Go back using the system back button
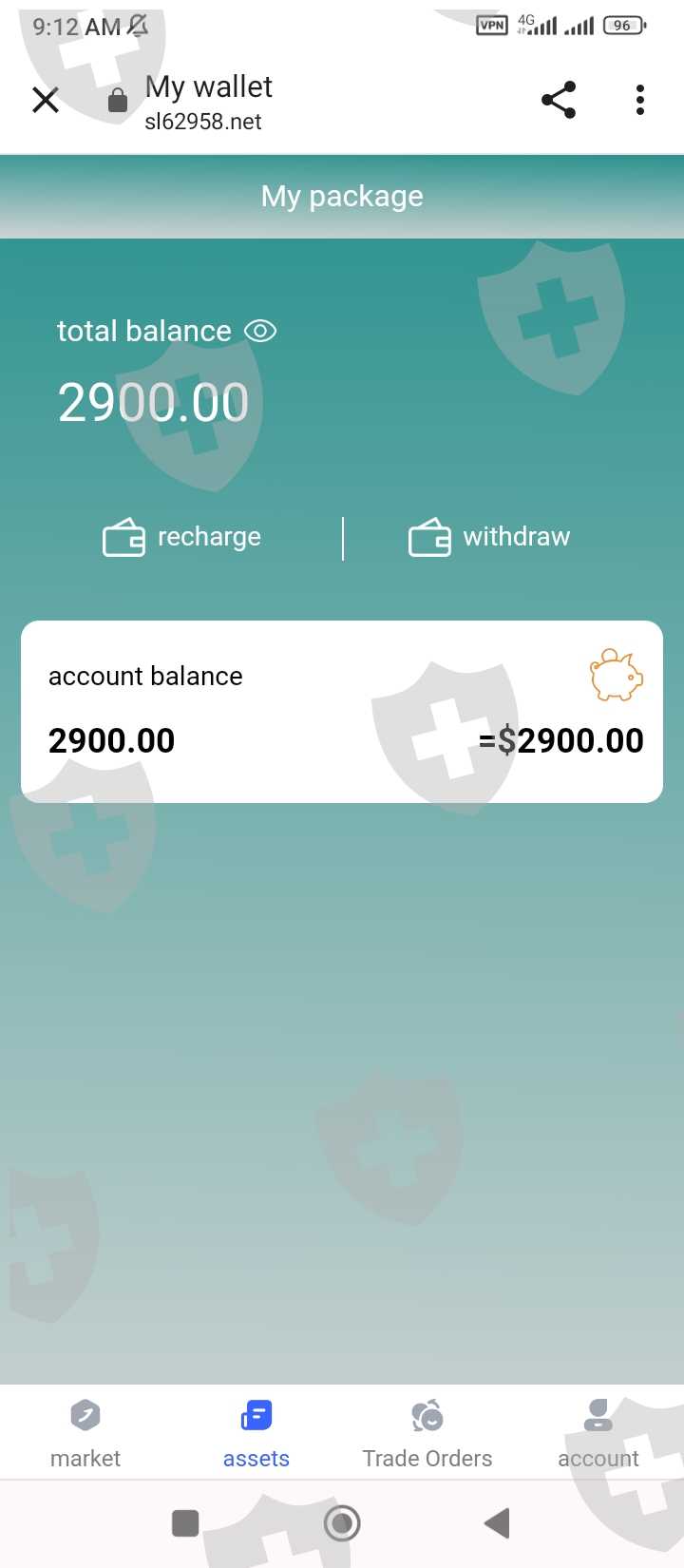The image size is (684, 1568). (498, 1523)
